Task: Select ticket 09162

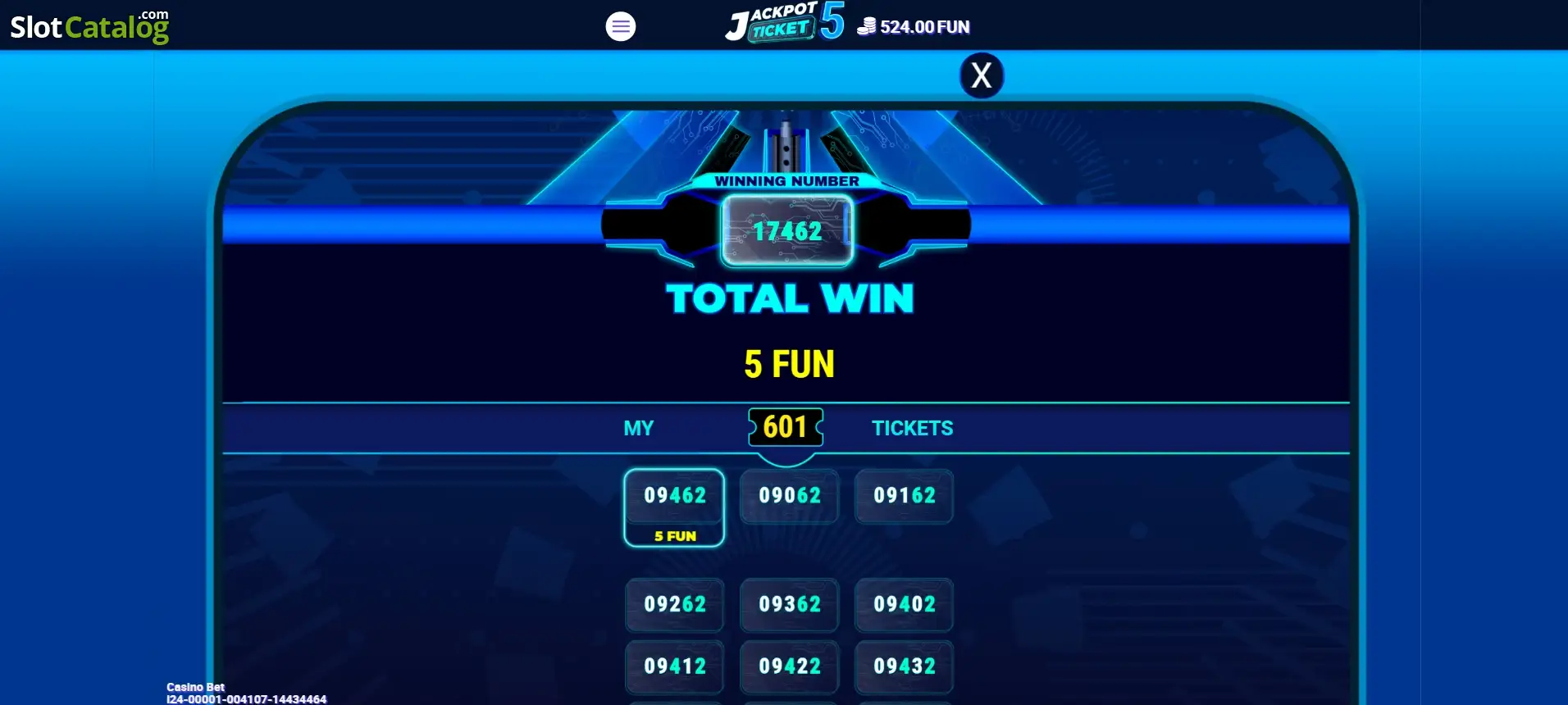Action: pyautogui.click(x=904, y=495)
